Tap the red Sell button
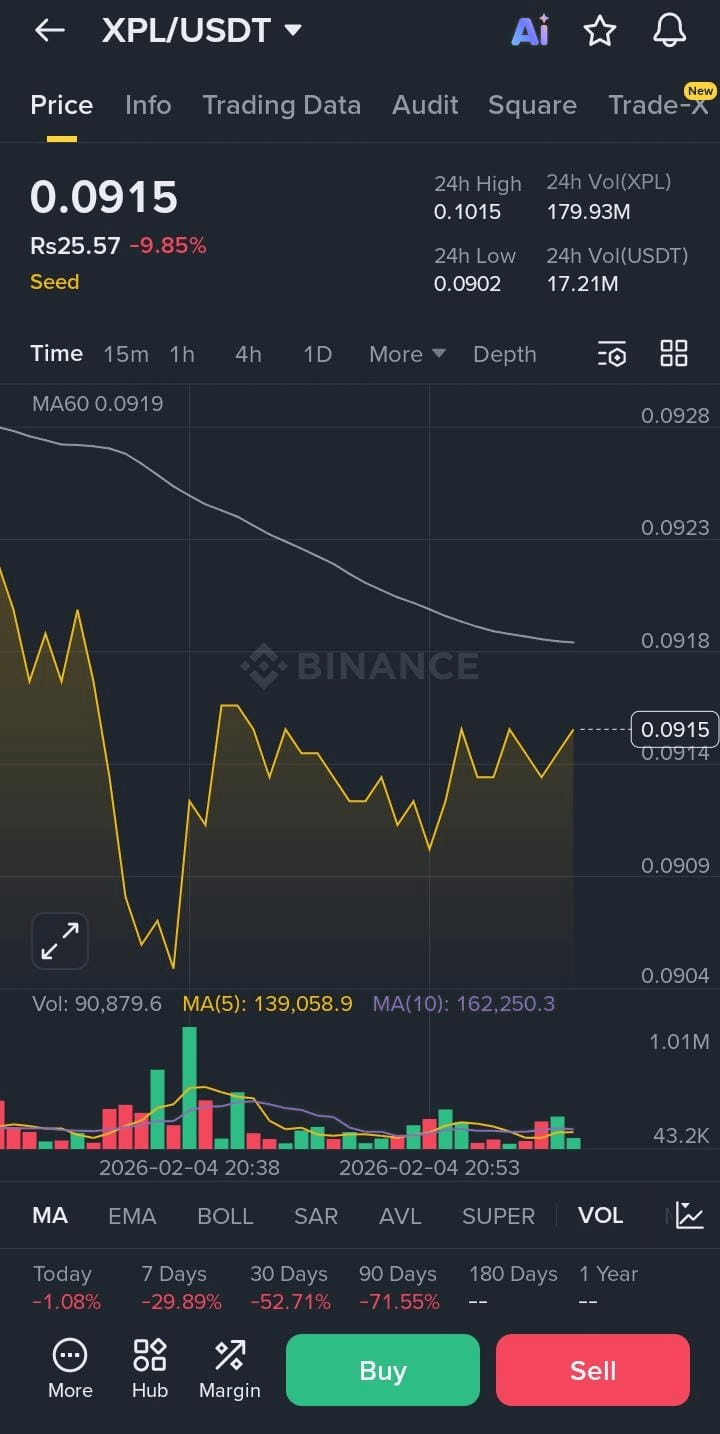720x1434 pixels. click(x=593, y=1370)
